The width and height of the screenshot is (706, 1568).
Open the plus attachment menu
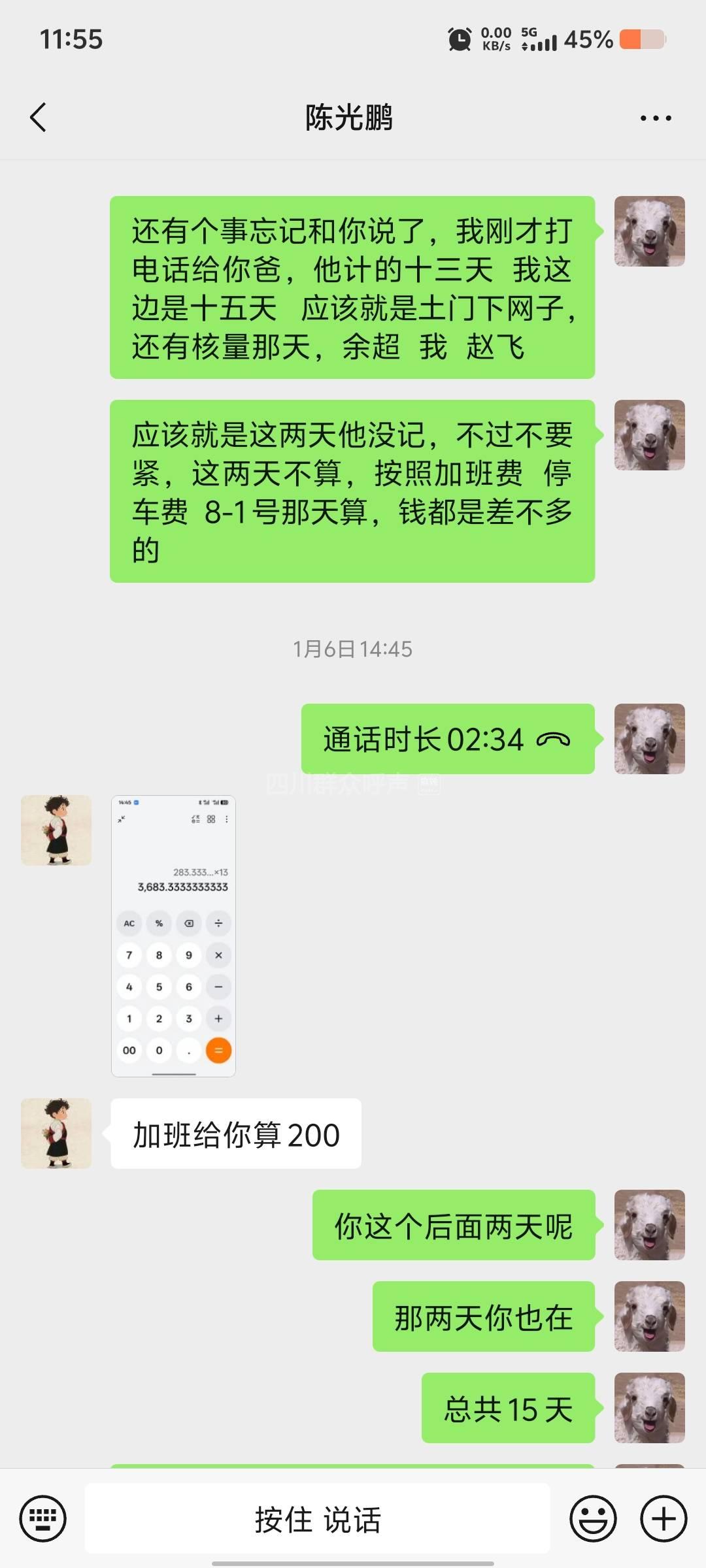click(664, 1518)
